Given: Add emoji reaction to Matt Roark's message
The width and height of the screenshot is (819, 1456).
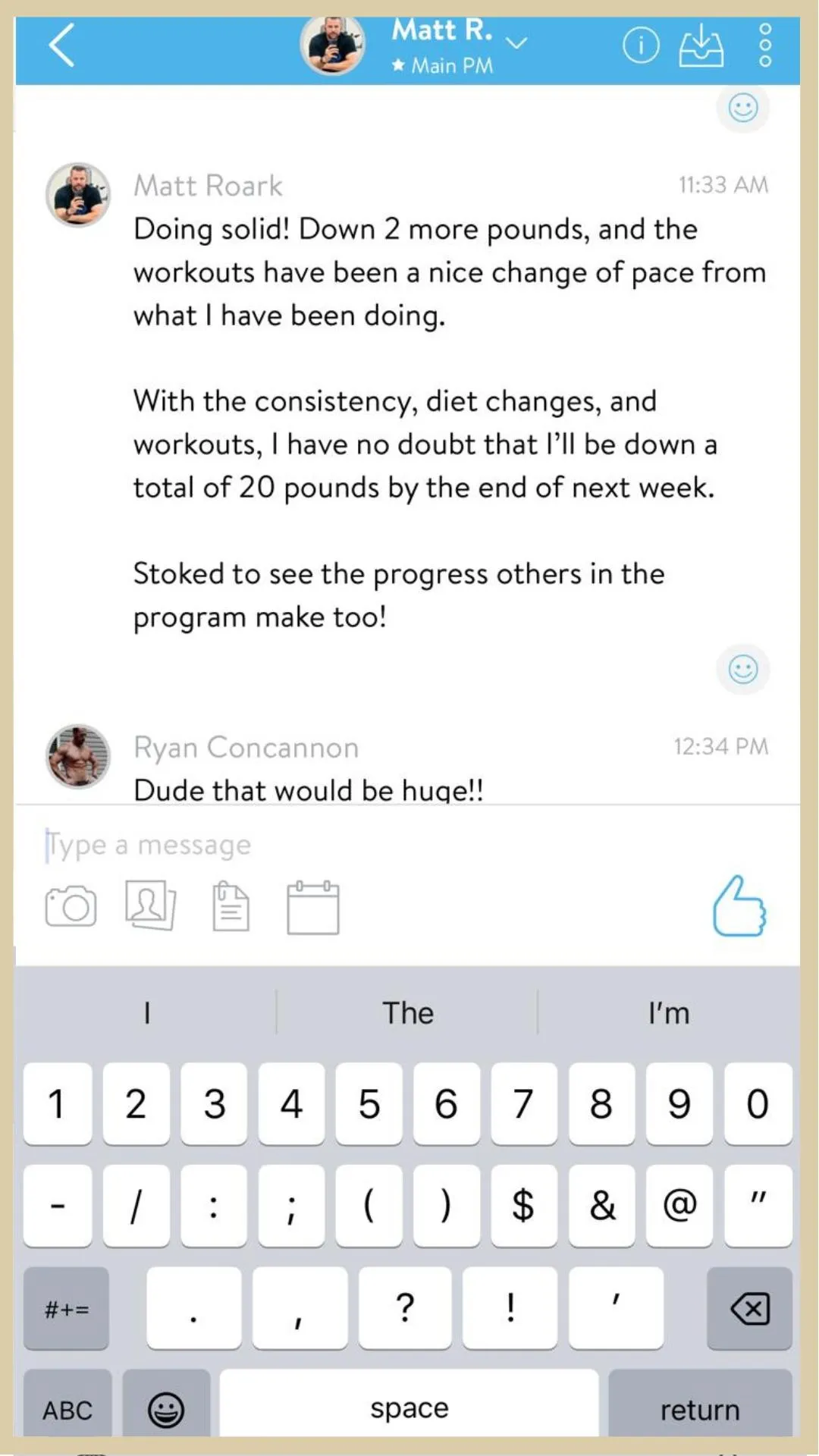Looking at the screenshot, I should pyautogui.click(x=743, y=670).
